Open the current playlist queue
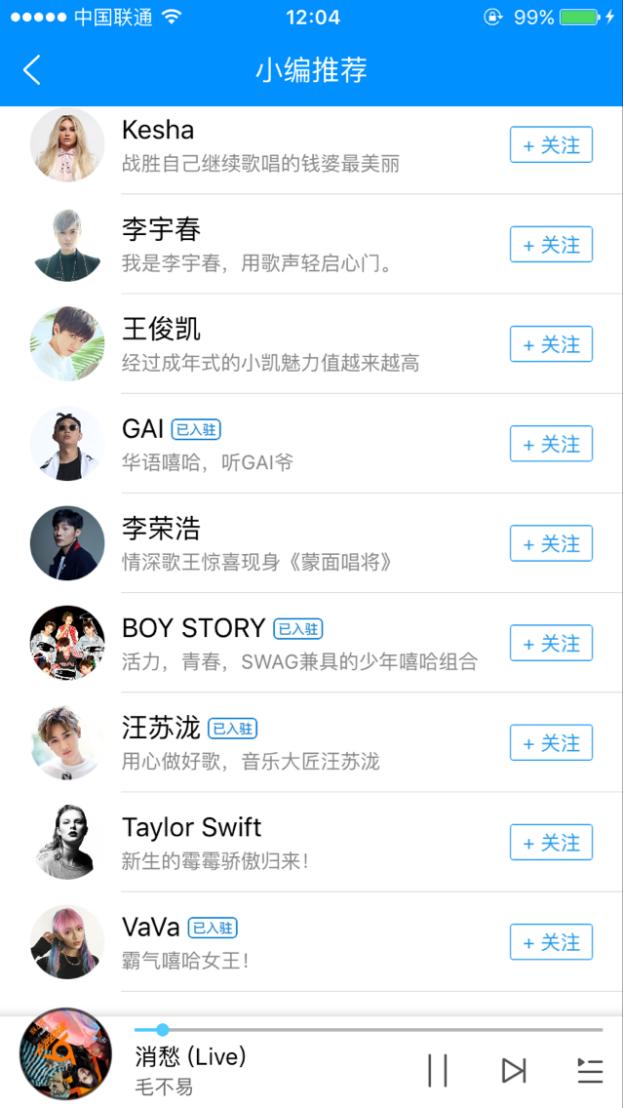623x1108 pixels. coord(590,1070)
